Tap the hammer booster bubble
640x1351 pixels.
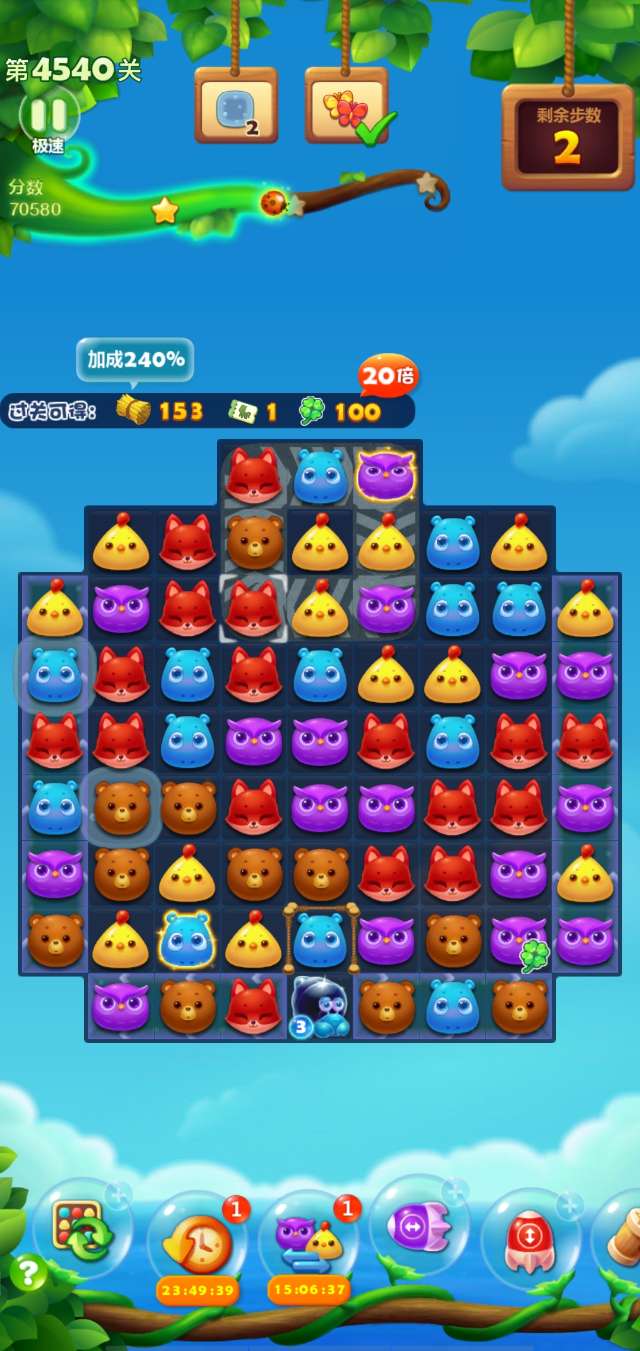(x=622, y=1238)
